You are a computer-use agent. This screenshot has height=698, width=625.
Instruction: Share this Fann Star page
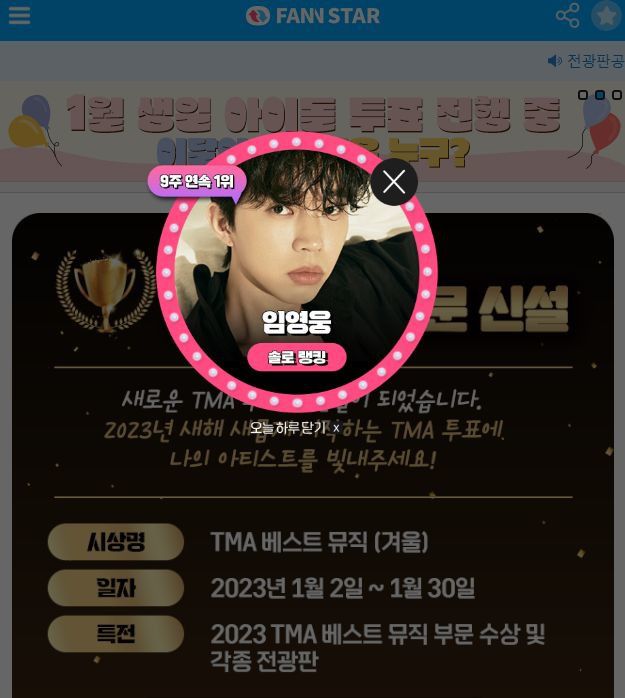pyautogui.click(x=567, y=16)
